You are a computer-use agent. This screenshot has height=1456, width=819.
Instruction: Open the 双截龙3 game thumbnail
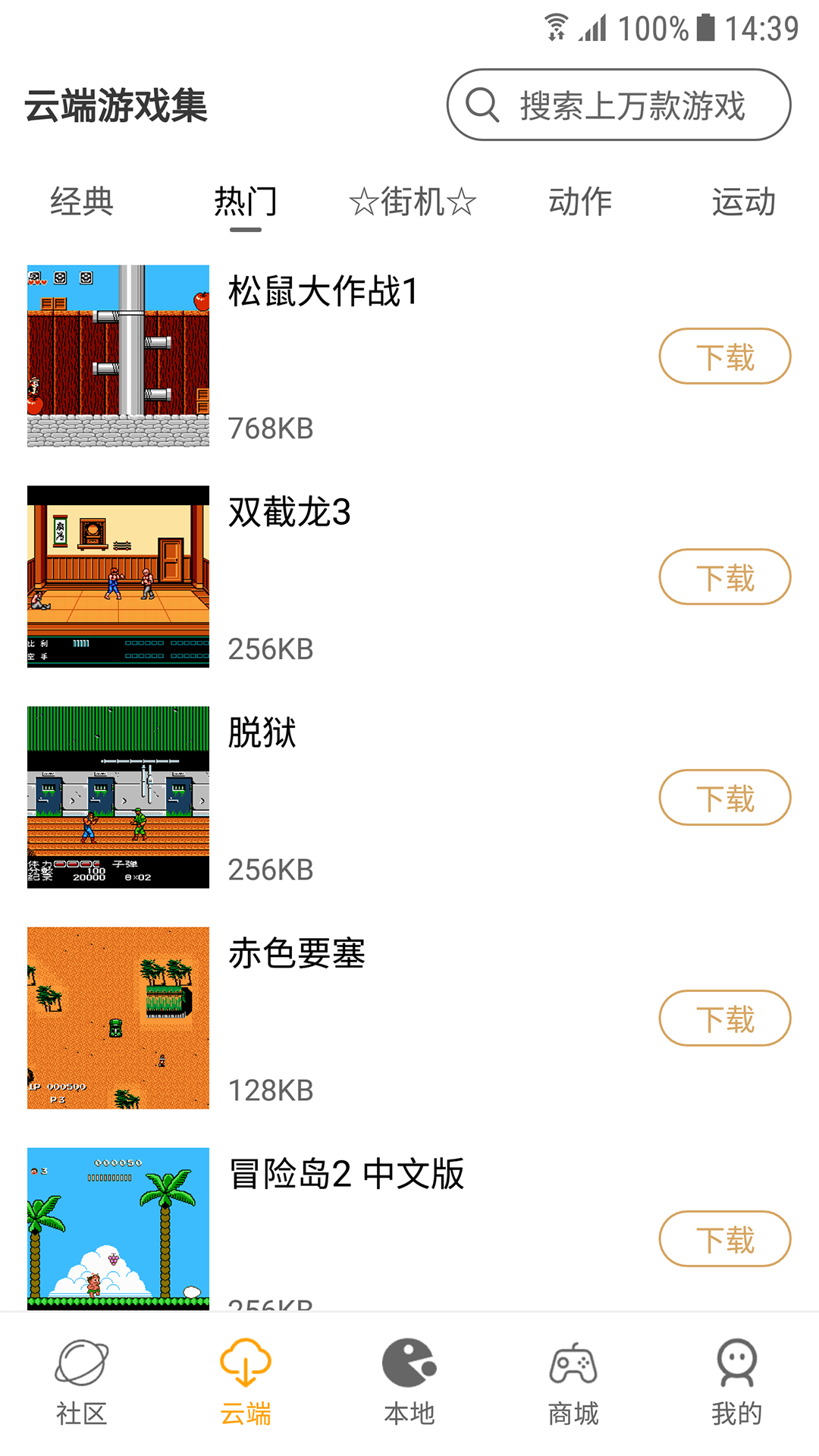[117, 576]
